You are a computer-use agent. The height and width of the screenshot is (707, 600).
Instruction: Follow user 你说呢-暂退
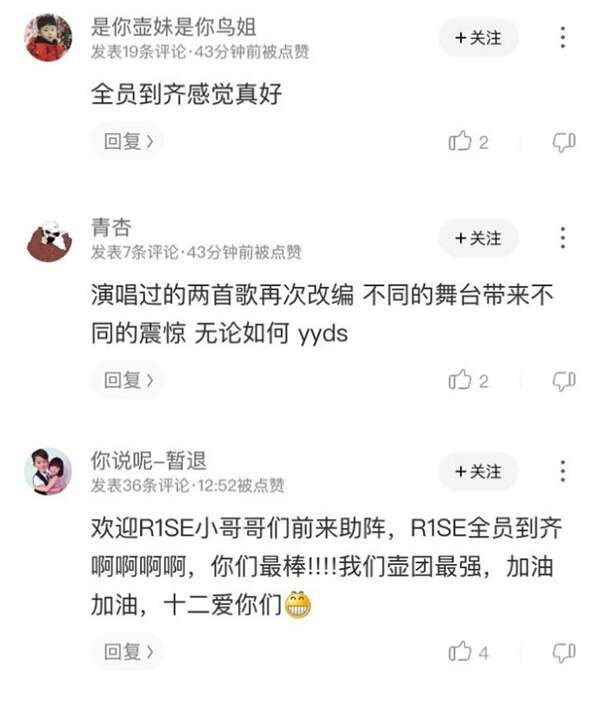coord(478,471)
